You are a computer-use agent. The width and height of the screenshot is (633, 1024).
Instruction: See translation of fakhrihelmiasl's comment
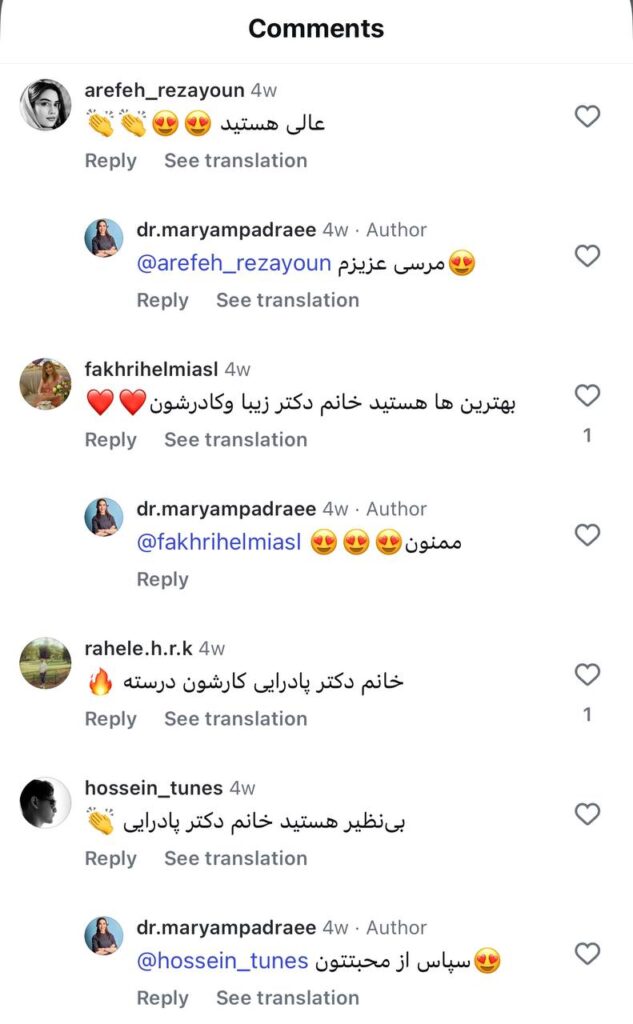click(235, 440)
